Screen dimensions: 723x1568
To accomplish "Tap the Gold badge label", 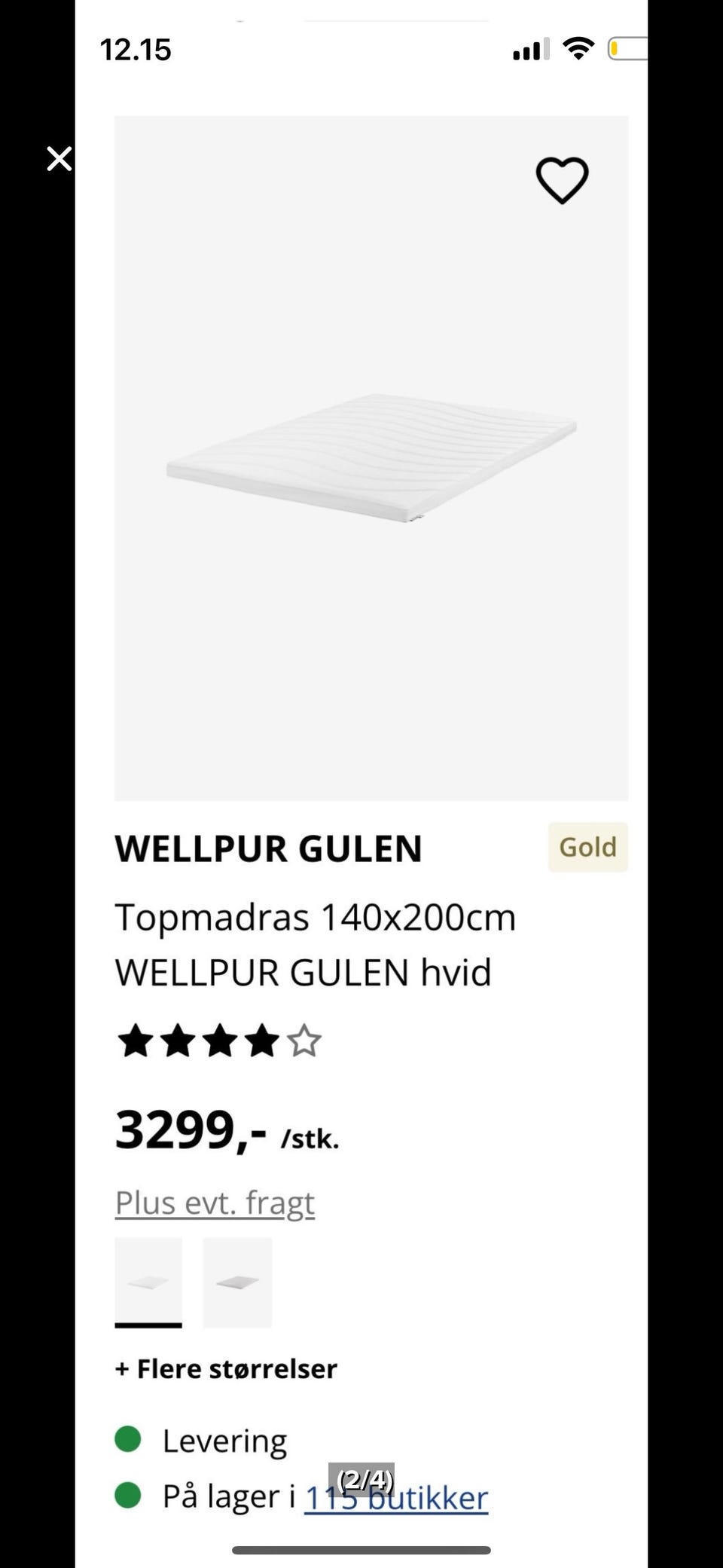I will click(x=587, y=847).
